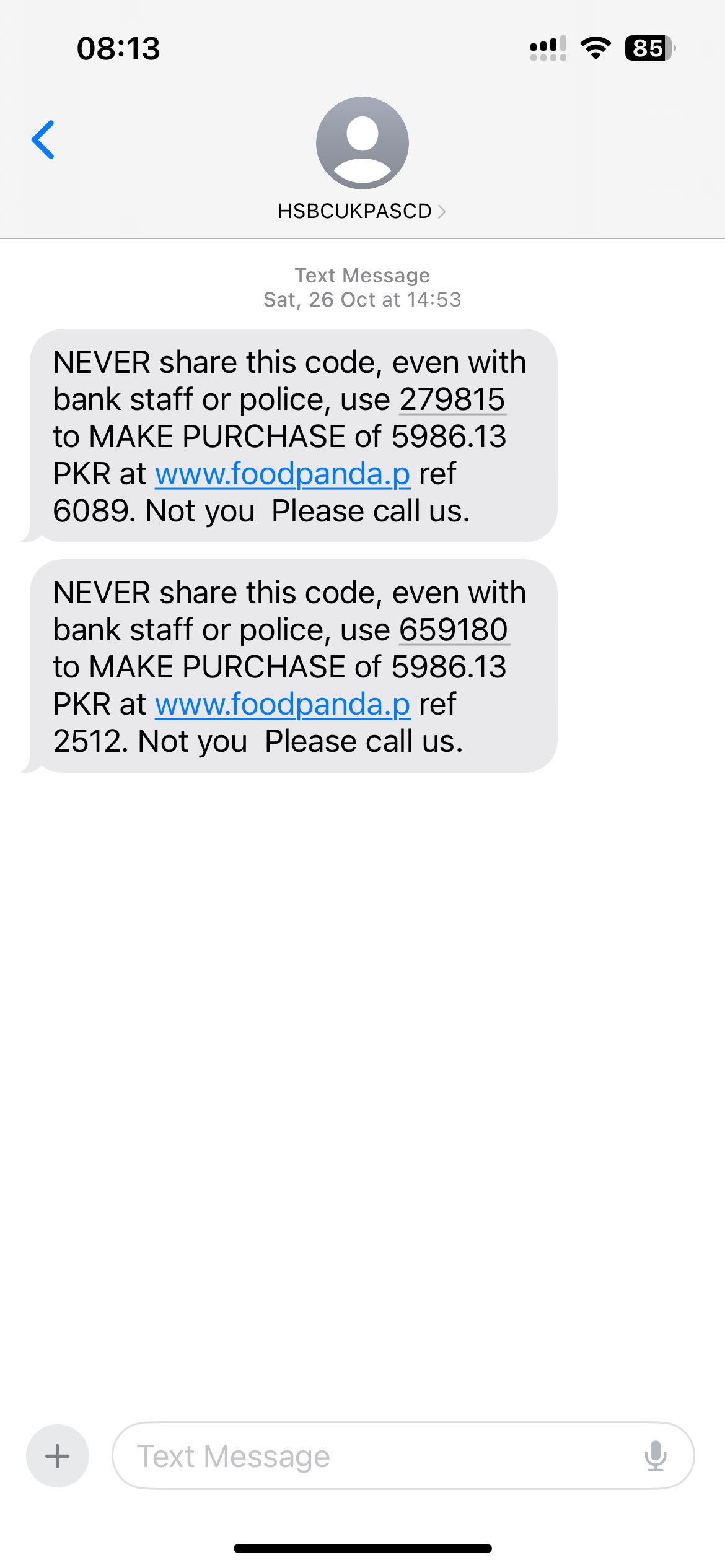This screenshot has height=1568, width=725.
Task: Tap the underlined code 659180
Action: pos(454,630)
